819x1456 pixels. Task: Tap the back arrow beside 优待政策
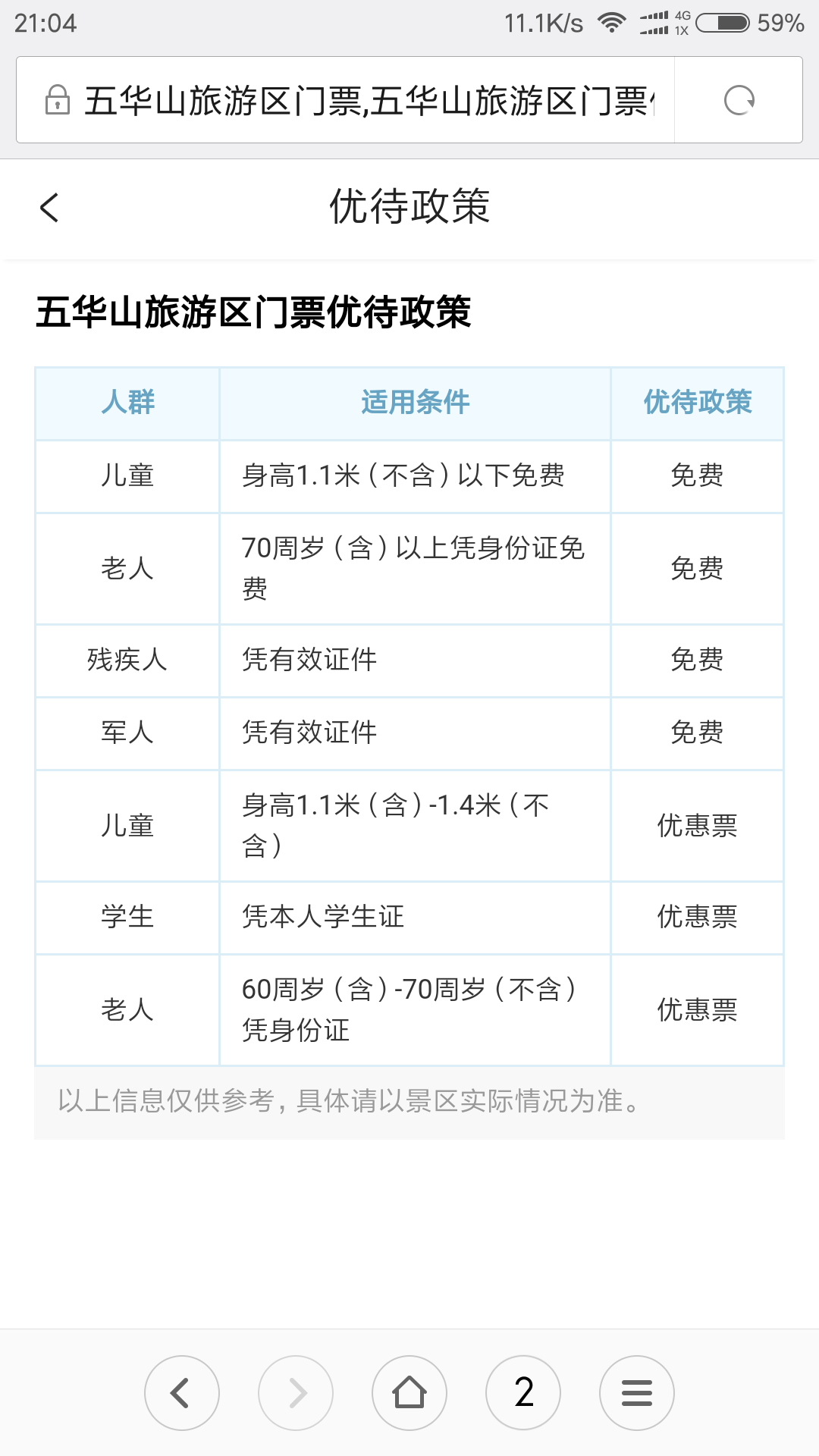[x=49, y=207]
